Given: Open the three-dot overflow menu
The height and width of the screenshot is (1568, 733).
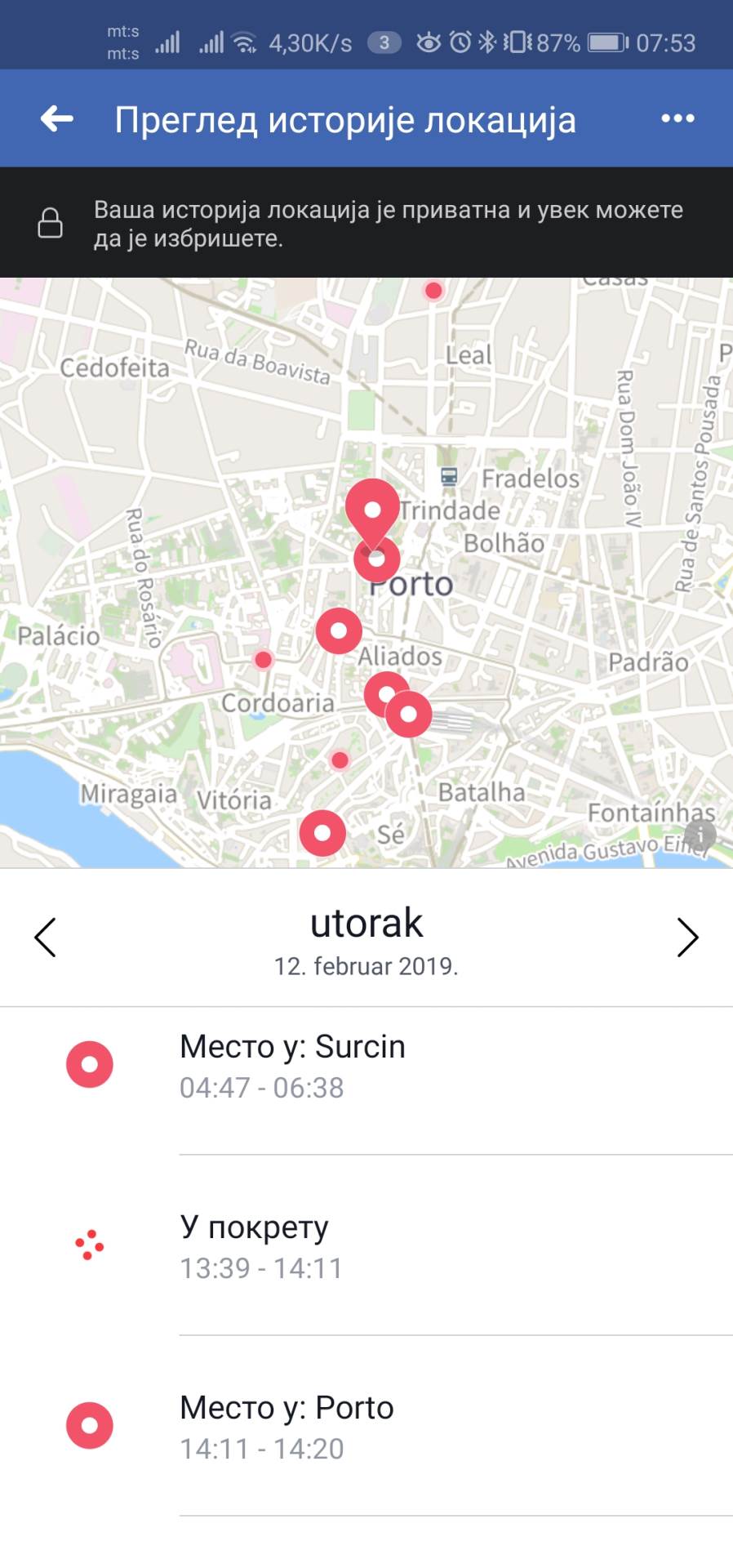Looking at the screenshot, I should click(677, 119).
